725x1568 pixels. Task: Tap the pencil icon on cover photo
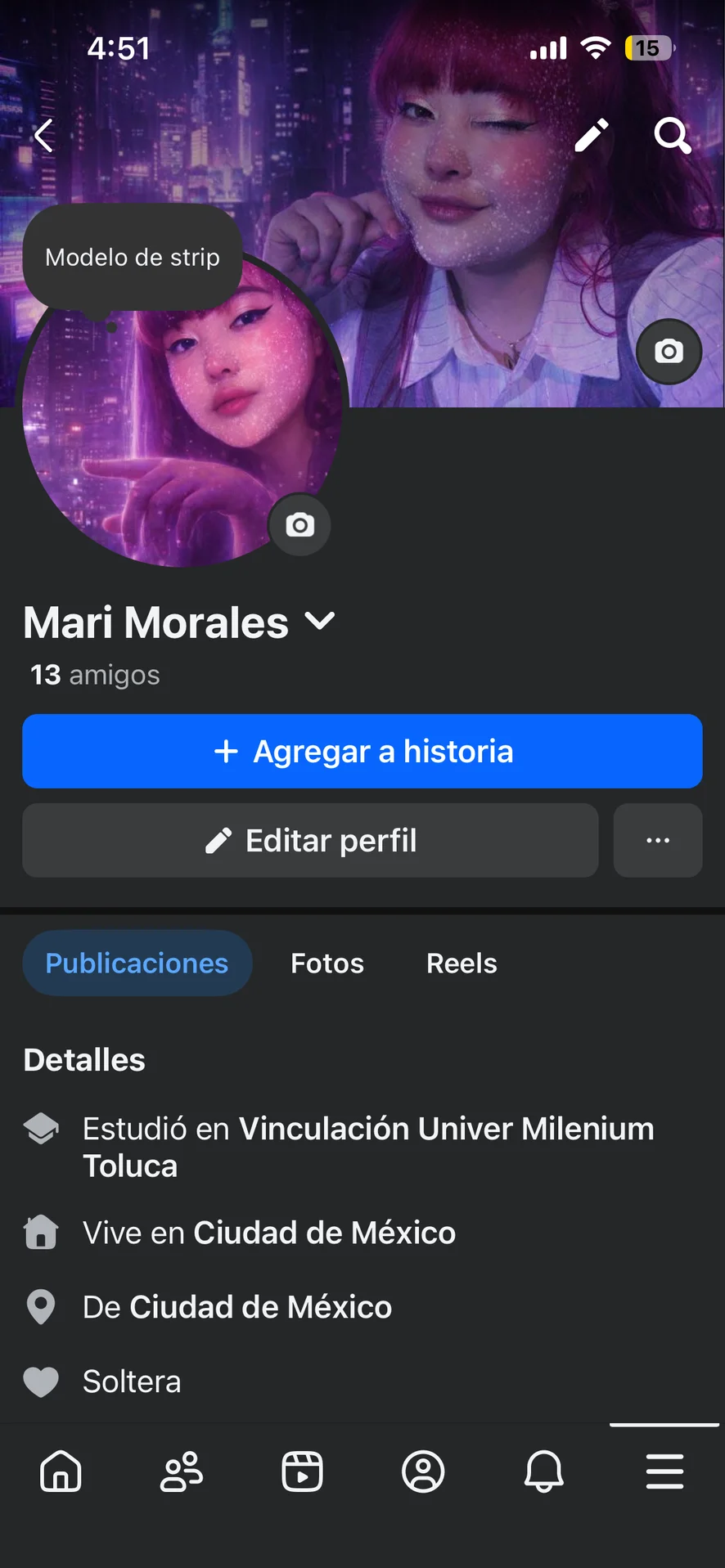click(592, 136)
